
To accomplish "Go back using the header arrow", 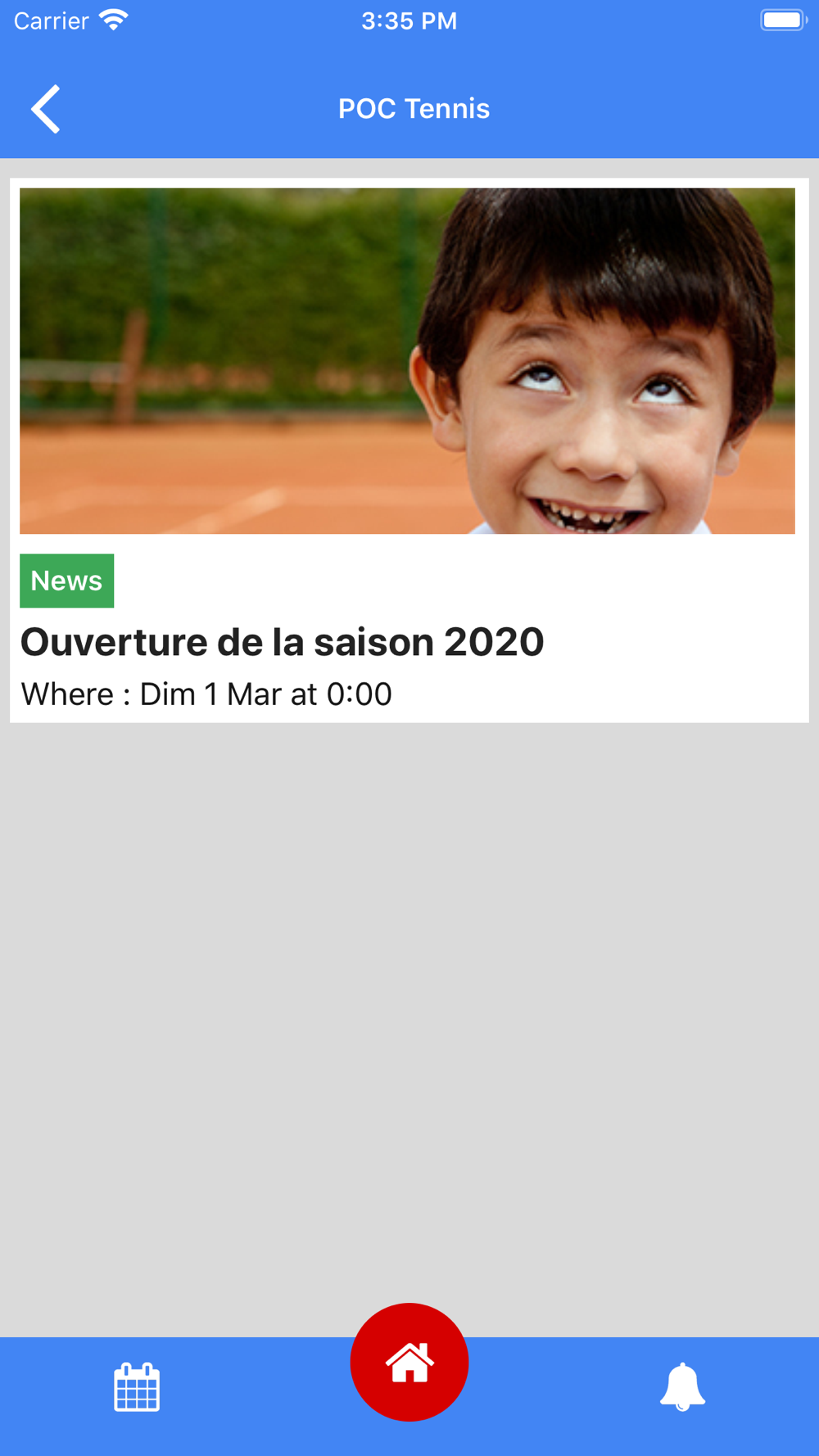I will click(46, 109).
